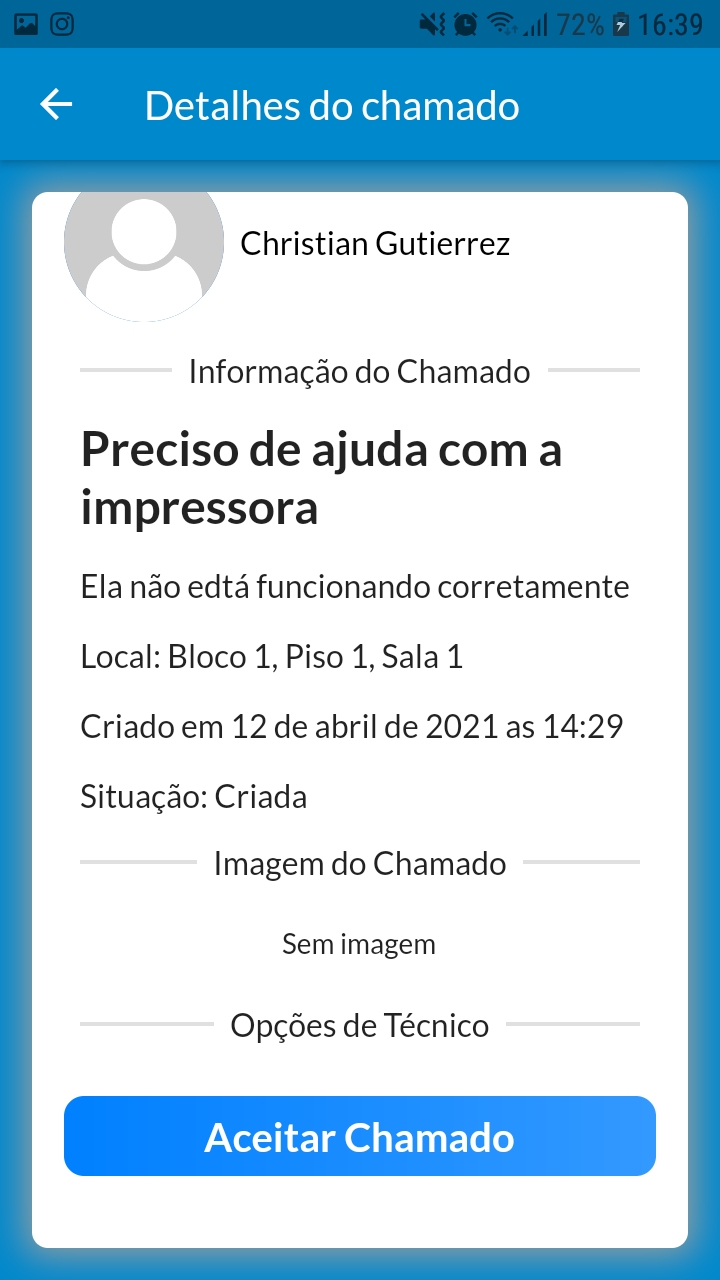720x1280 pixels.
Task: Go back using the header arrow
Action: pos(56,105)
